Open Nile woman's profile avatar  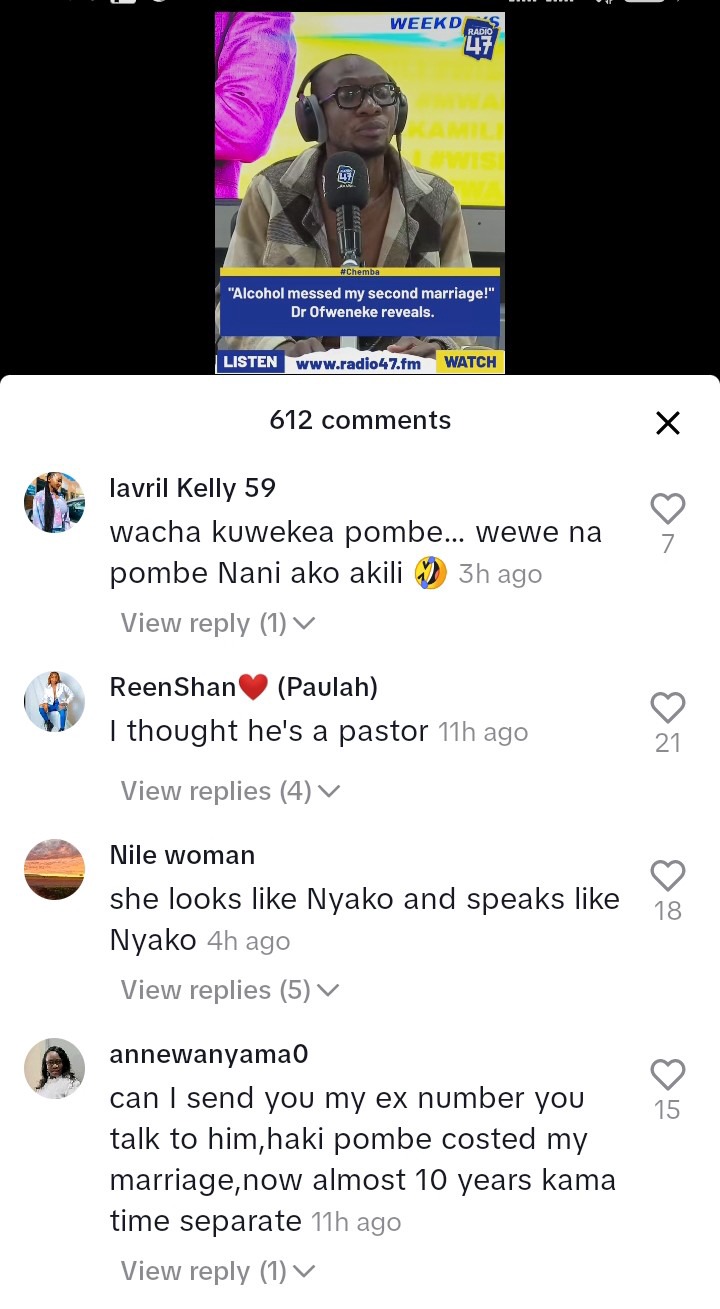click(x=54, y=869)
